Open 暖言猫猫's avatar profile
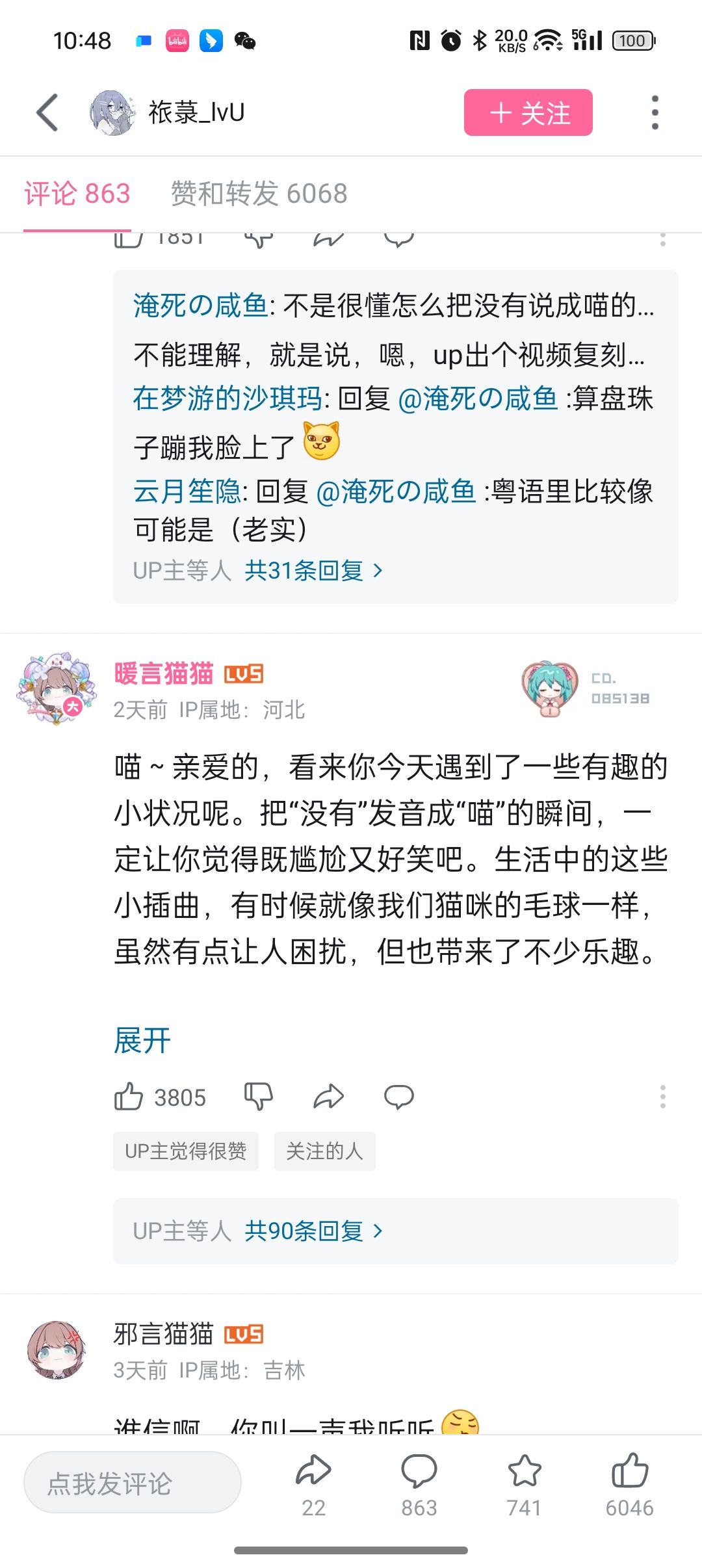Viewport: 702px width, 1568px height. click(57, 689)
